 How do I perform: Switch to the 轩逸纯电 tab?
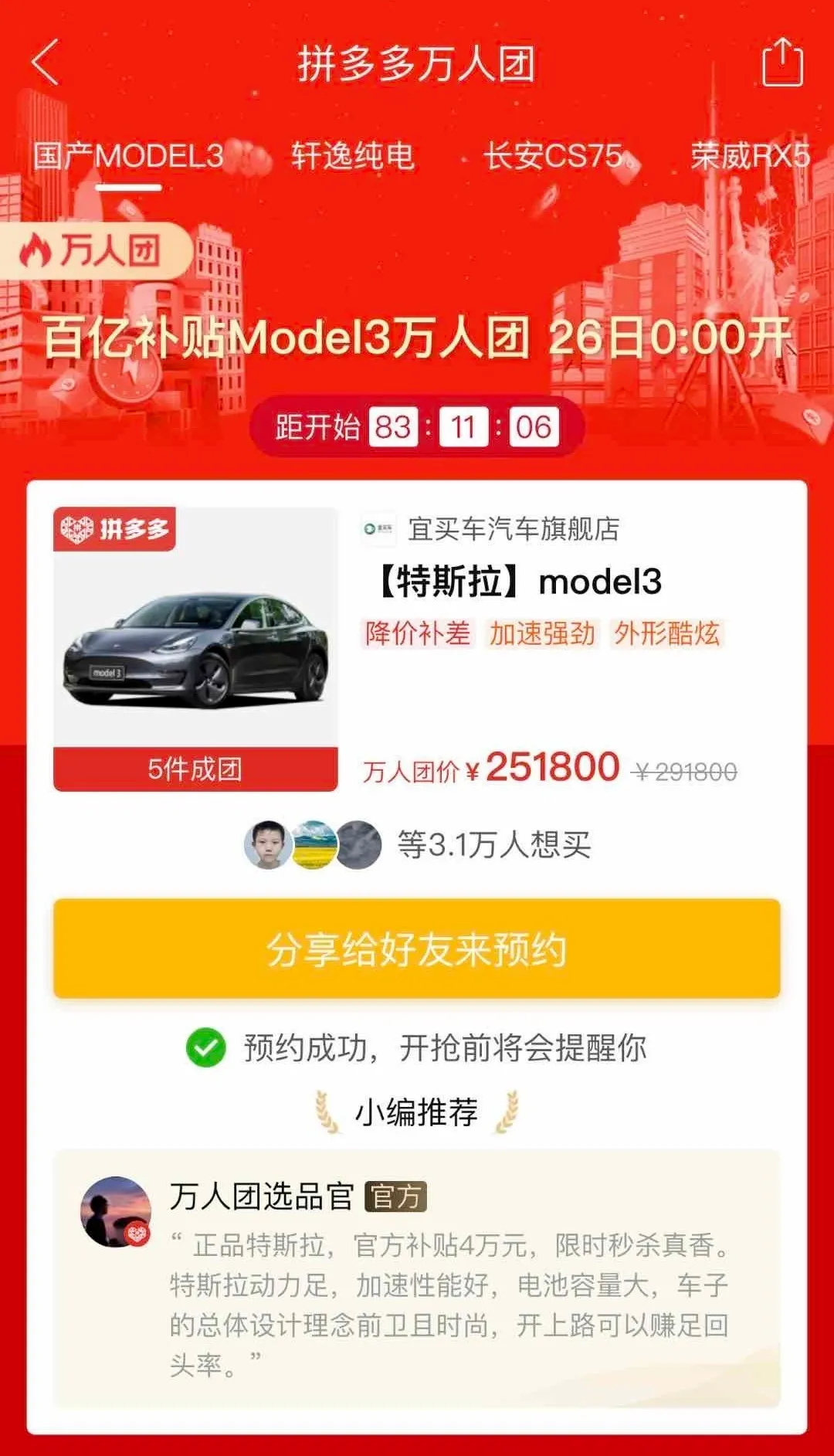tap(353, 157)
